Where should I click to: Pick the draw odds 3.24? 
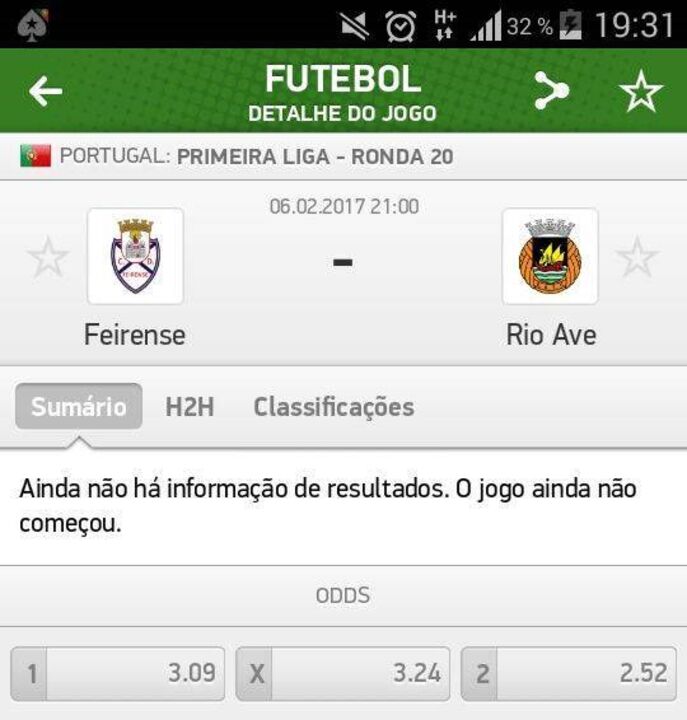343,674
